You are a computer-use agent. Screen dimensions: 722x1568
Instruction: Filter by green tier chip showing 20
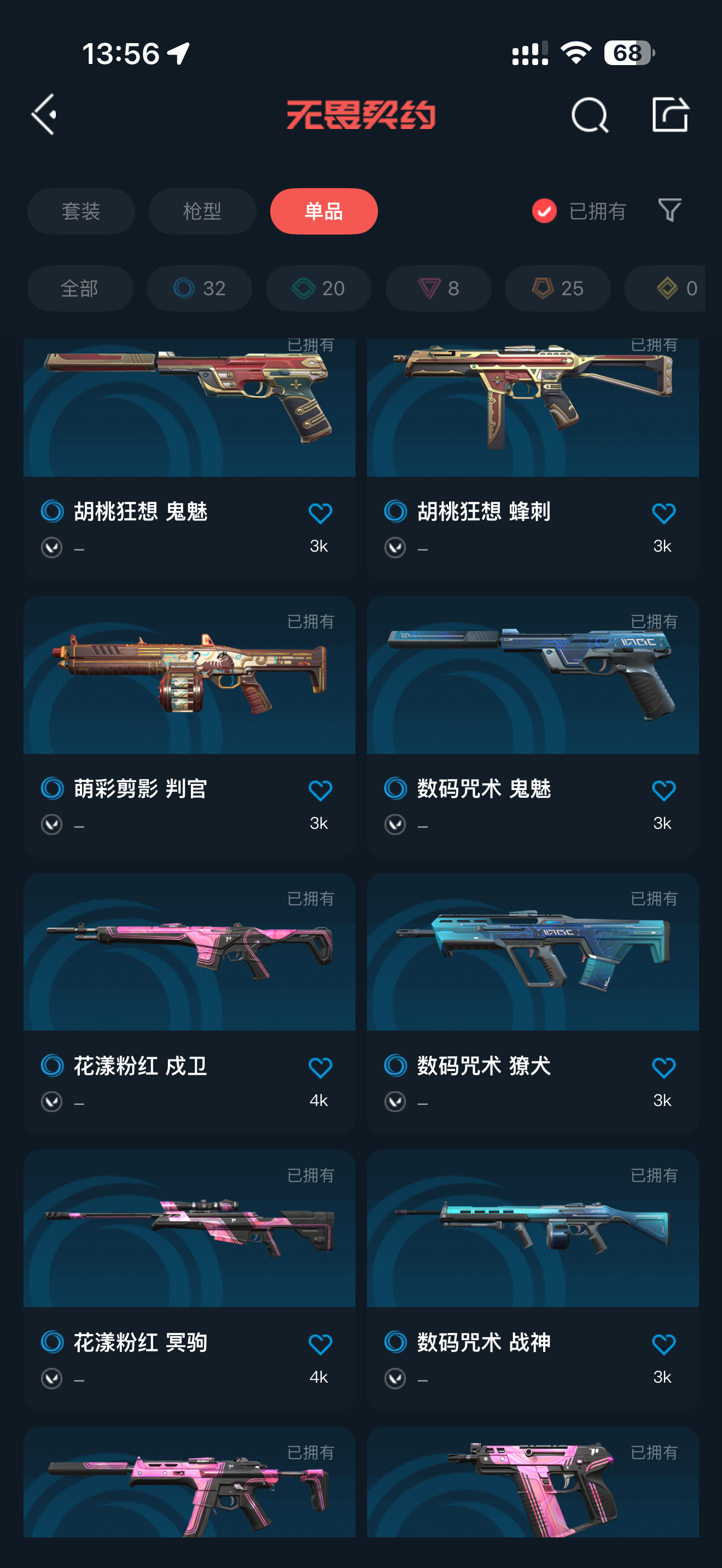(x=318, y=288)
